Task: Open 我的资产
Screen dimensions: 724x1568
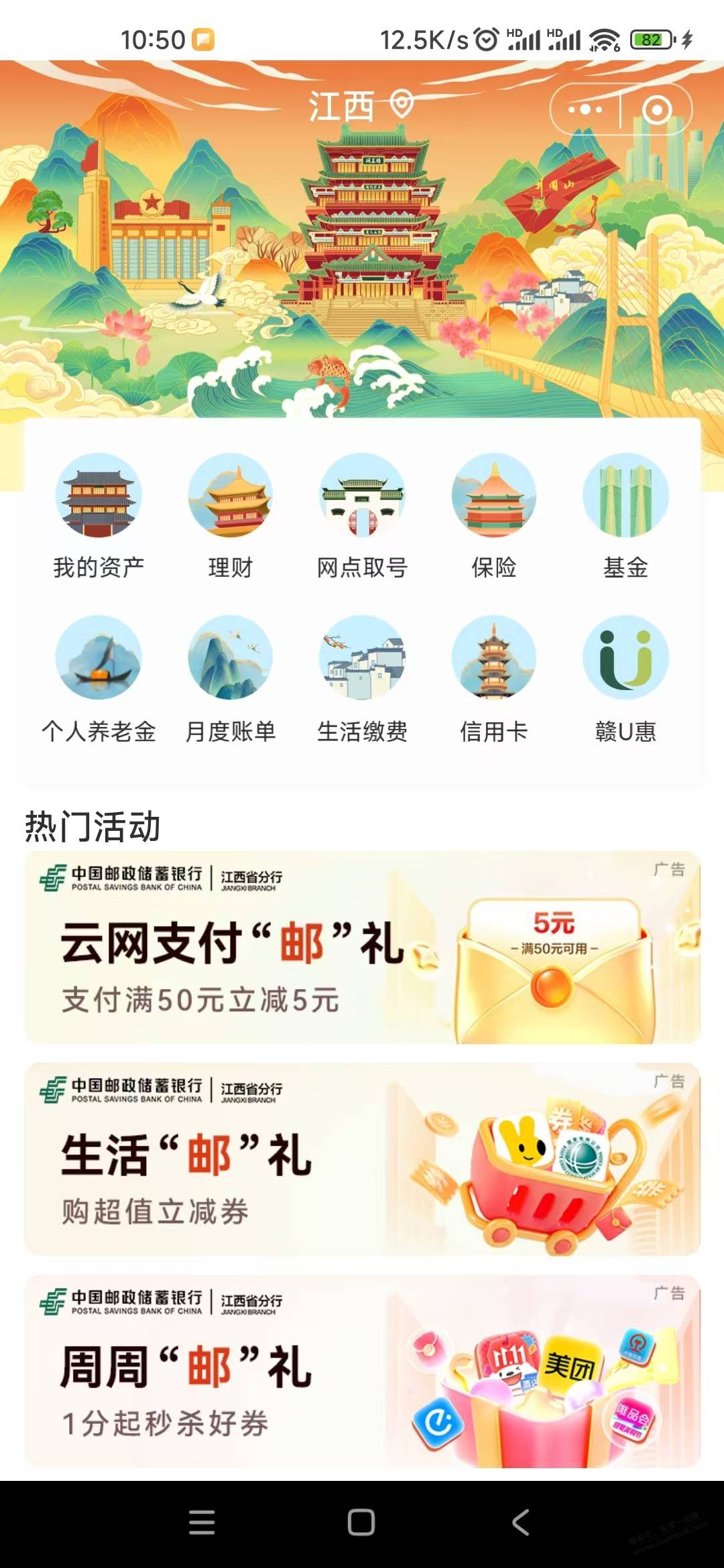Action: [x=99, y=516]
